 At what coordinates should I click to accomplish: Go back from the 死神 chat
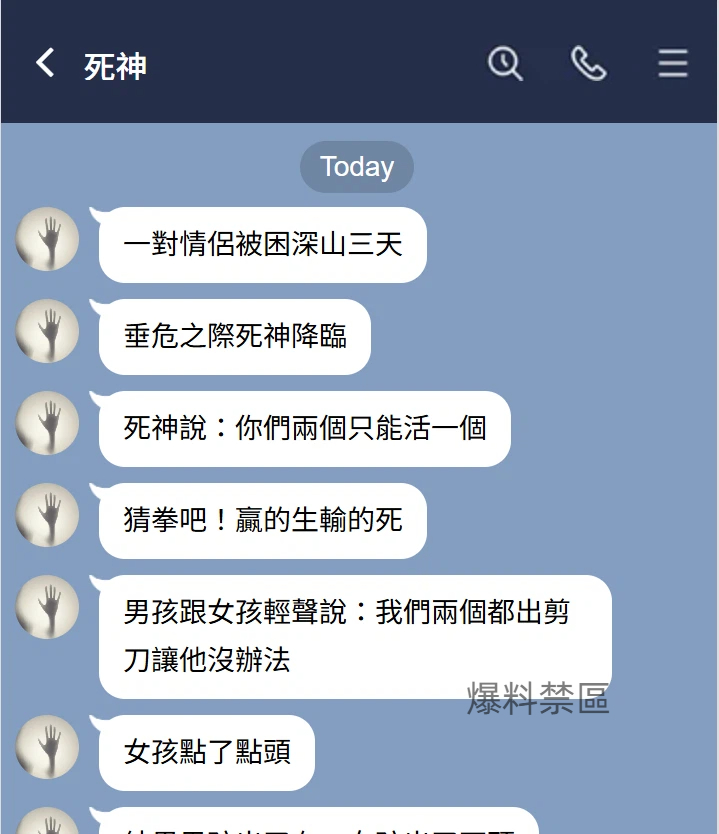45,64
